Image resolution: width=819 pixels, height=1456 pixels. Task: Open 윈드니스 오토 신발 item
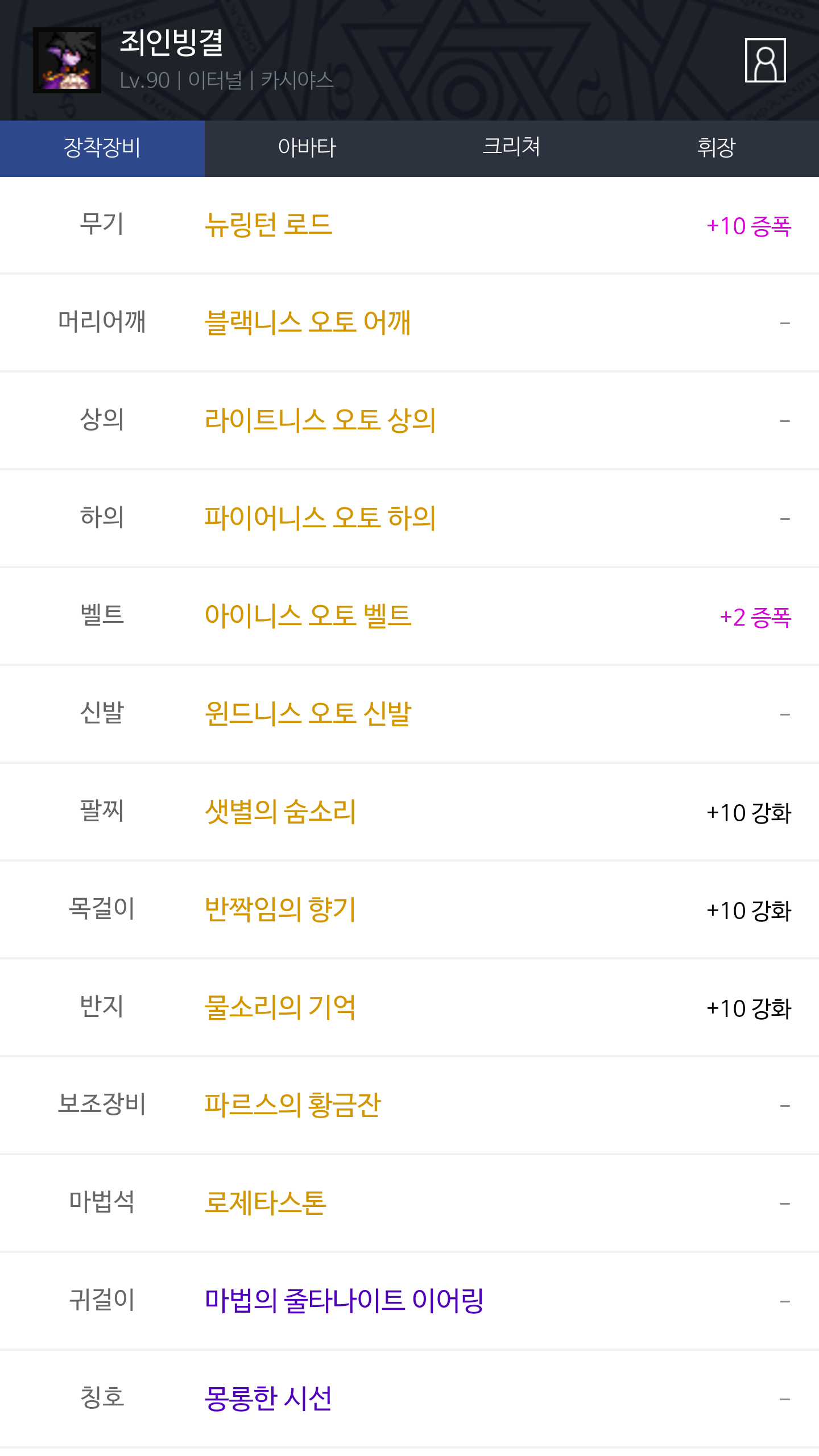tap(308, 714)
